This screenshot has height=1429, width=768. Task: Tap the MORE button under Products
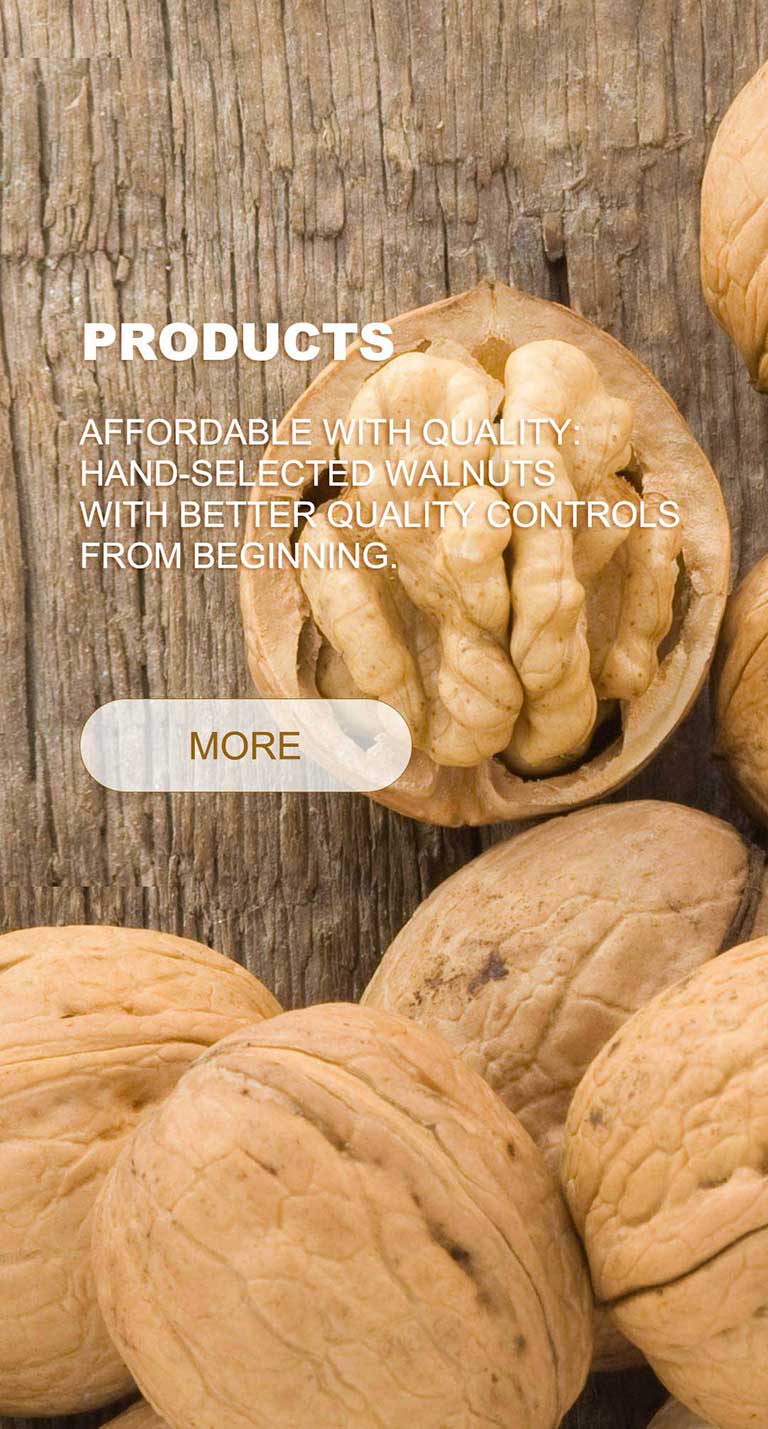pos(245,746)
